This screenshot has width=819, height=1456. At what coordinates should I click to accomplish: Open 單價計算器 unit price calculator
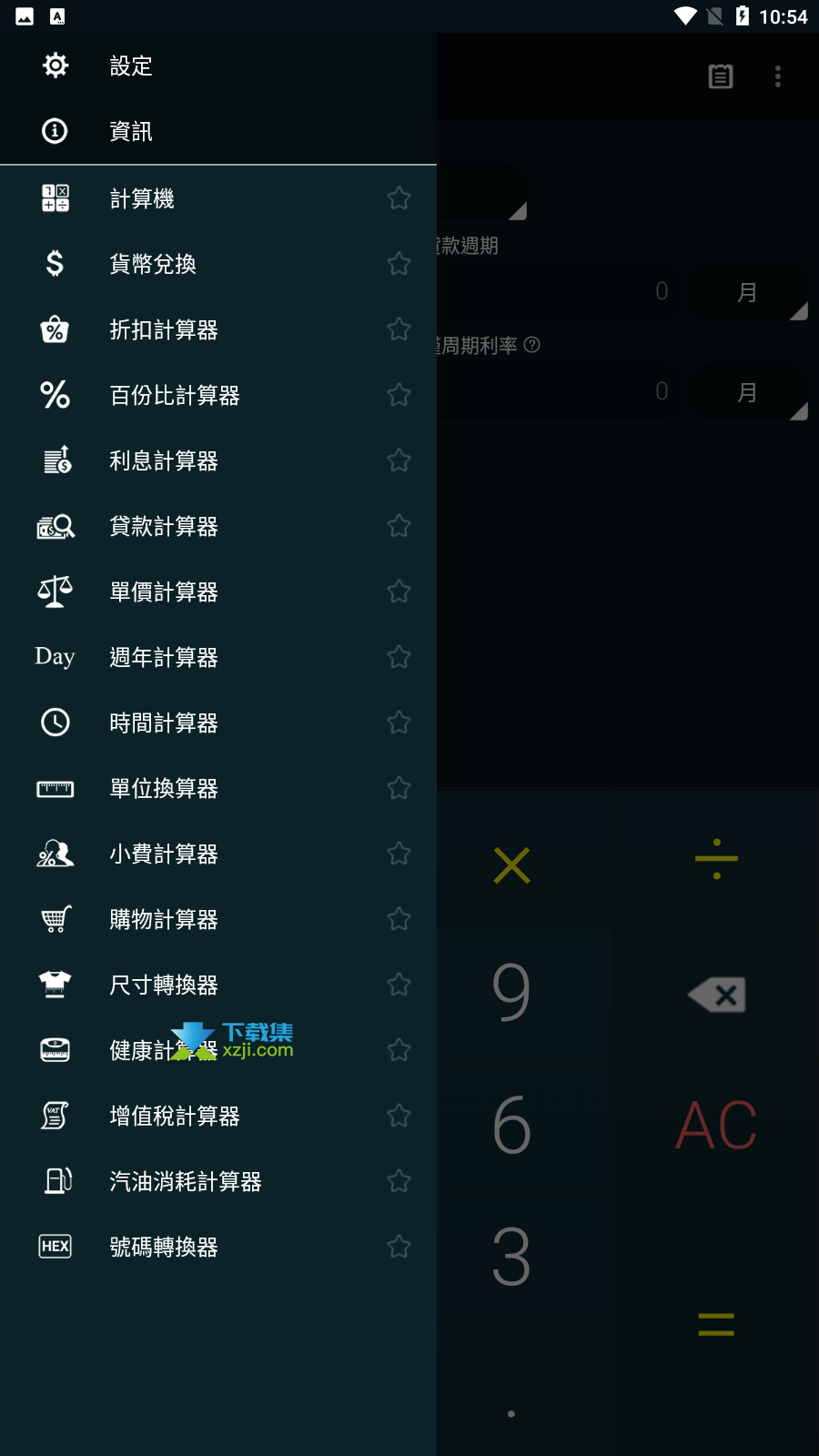point(218,591)
